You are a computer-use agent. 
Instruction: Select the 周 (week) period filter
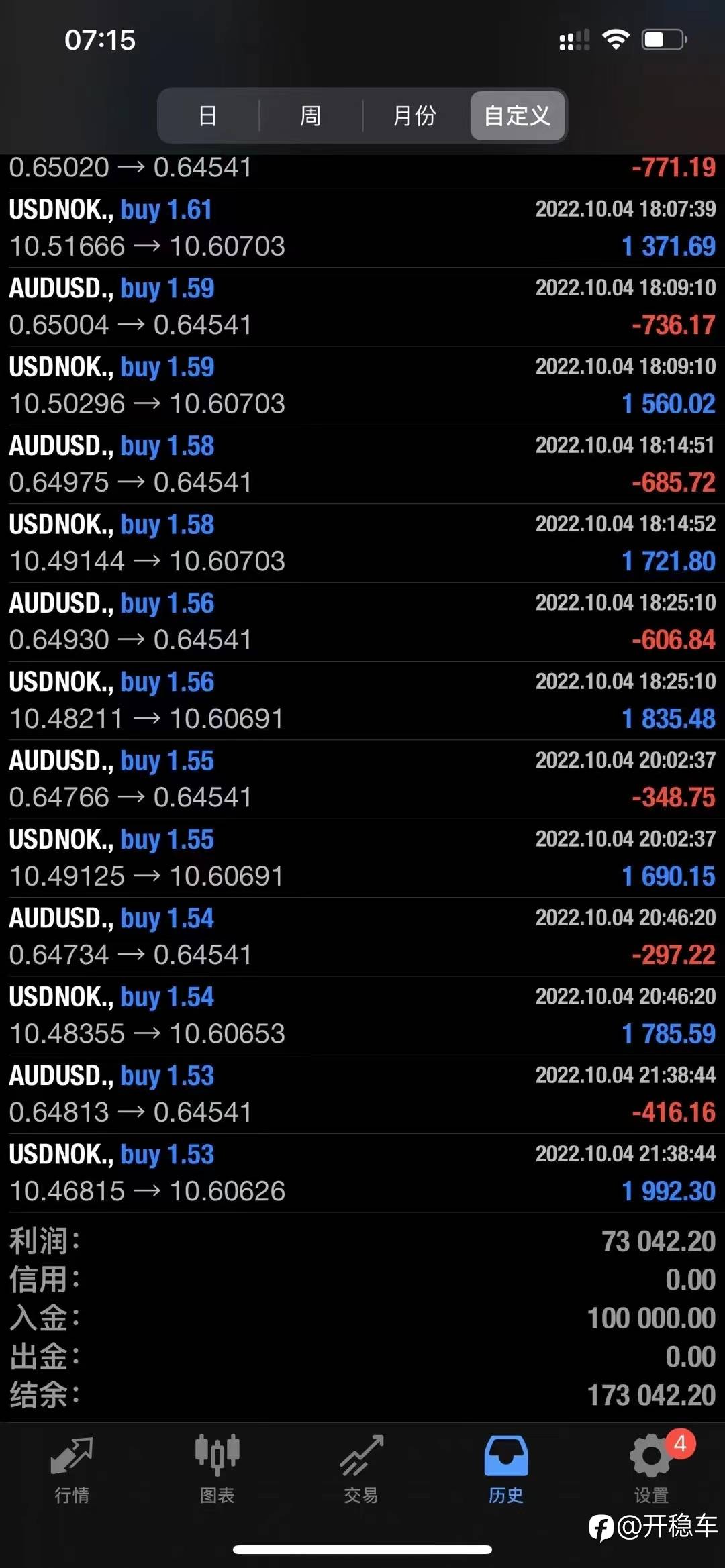[x=310, y=115]
